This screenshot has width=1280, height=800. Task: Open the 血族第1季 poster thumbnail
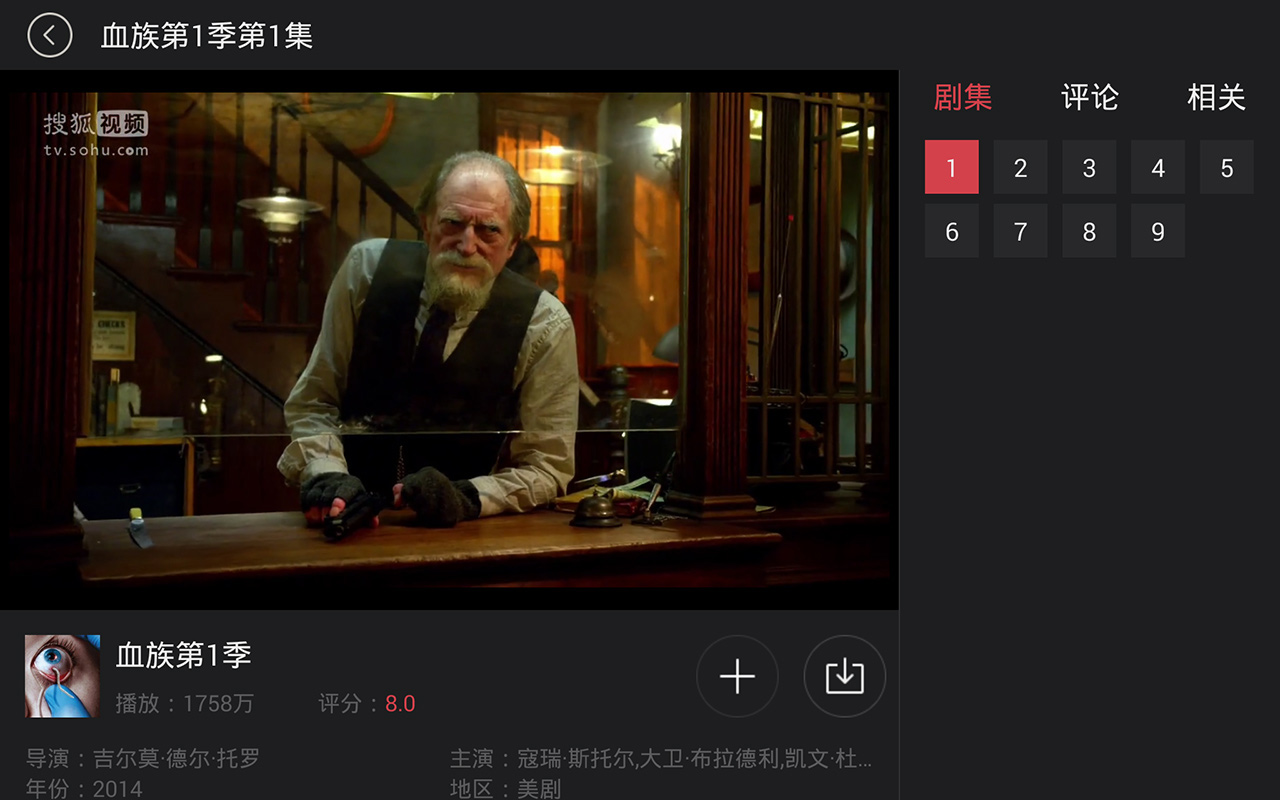62,676
